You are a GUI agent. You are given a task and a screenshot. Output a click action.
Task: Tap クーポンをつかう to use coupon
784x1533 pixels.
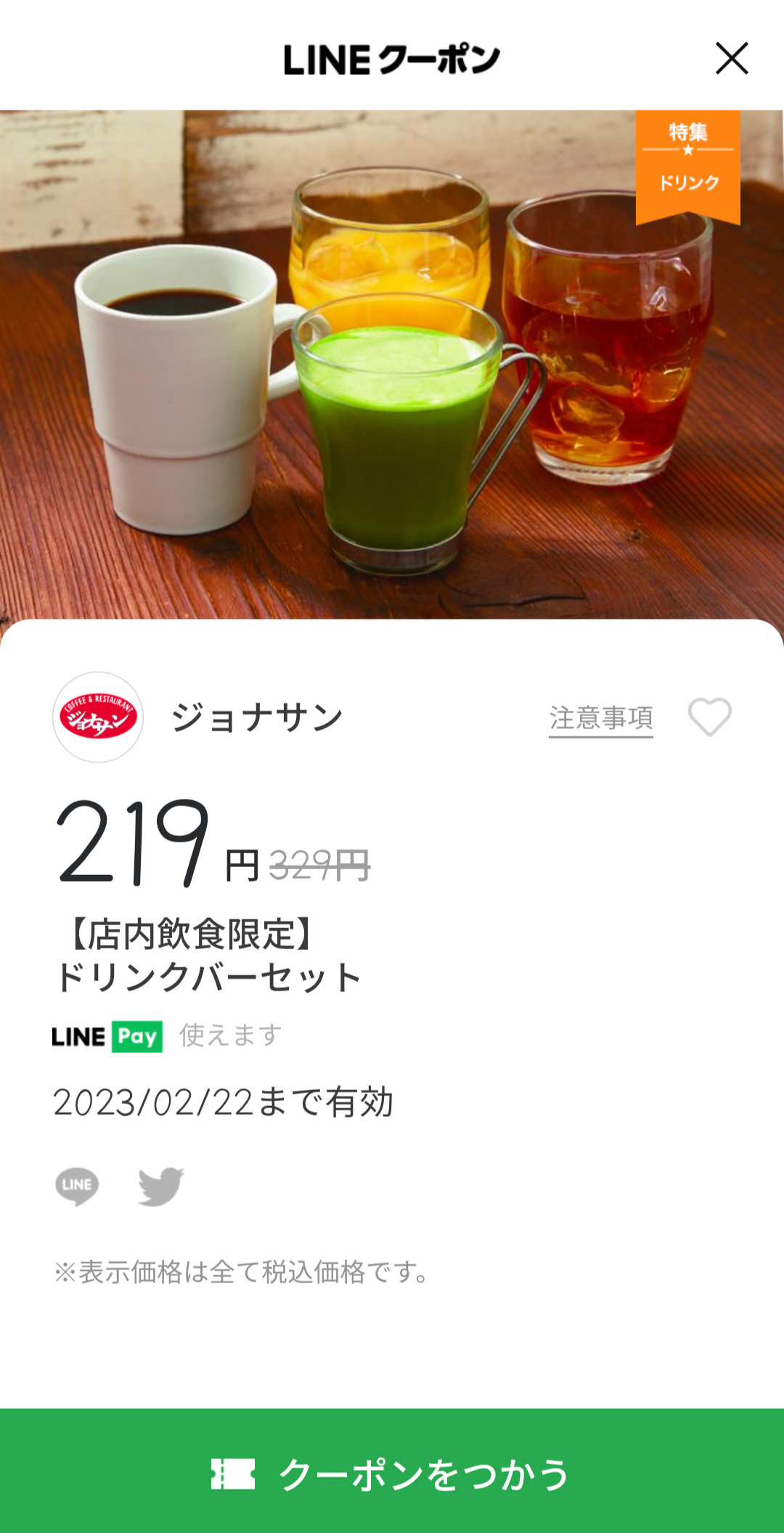[x=392, y=1473]
